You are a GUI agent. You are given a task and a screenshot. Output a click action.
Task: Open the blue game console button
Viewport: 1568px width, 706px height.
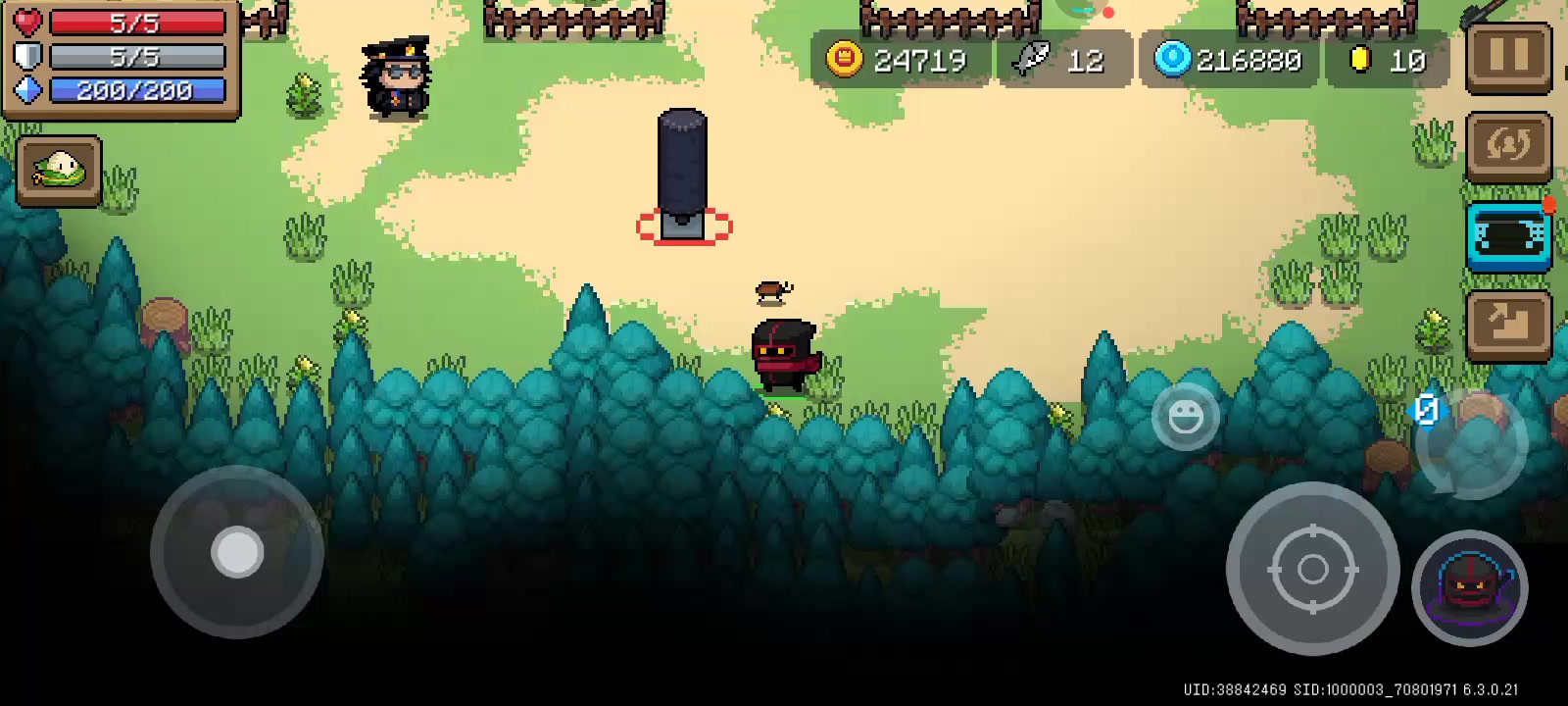click(1508, 235)
